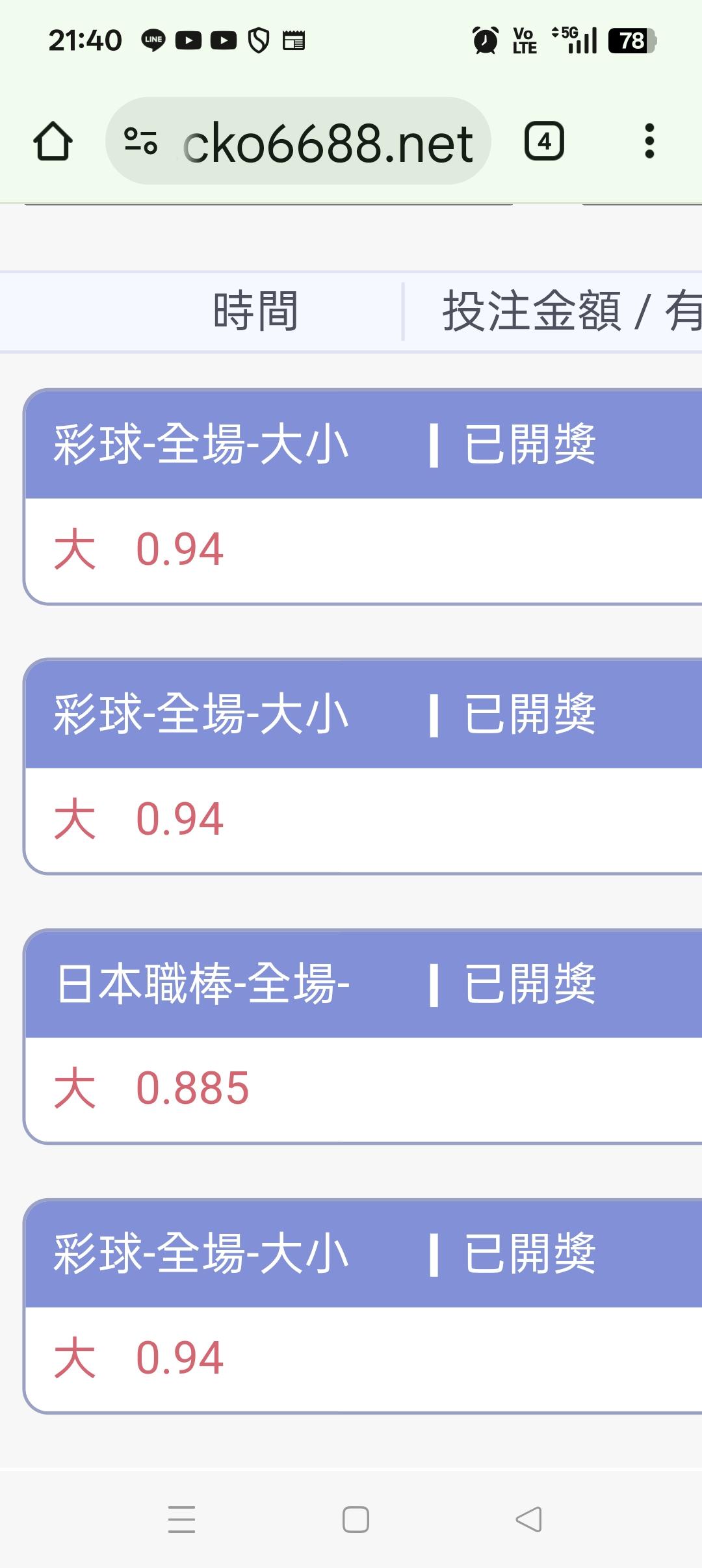The width and height of the screenshot is (702, 1568).
Task: Tap the system back button
Action: click(528, 1519)
